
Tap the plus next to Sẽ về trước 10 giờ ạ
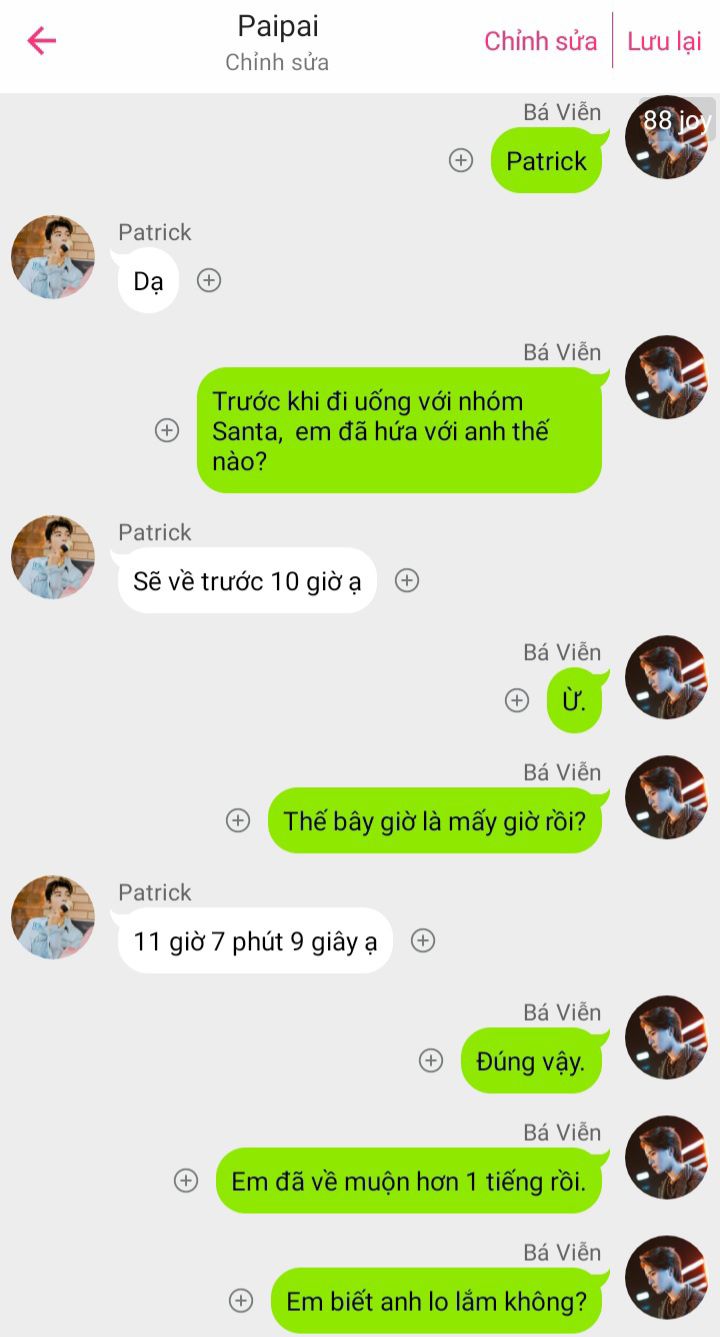(407, 580)
